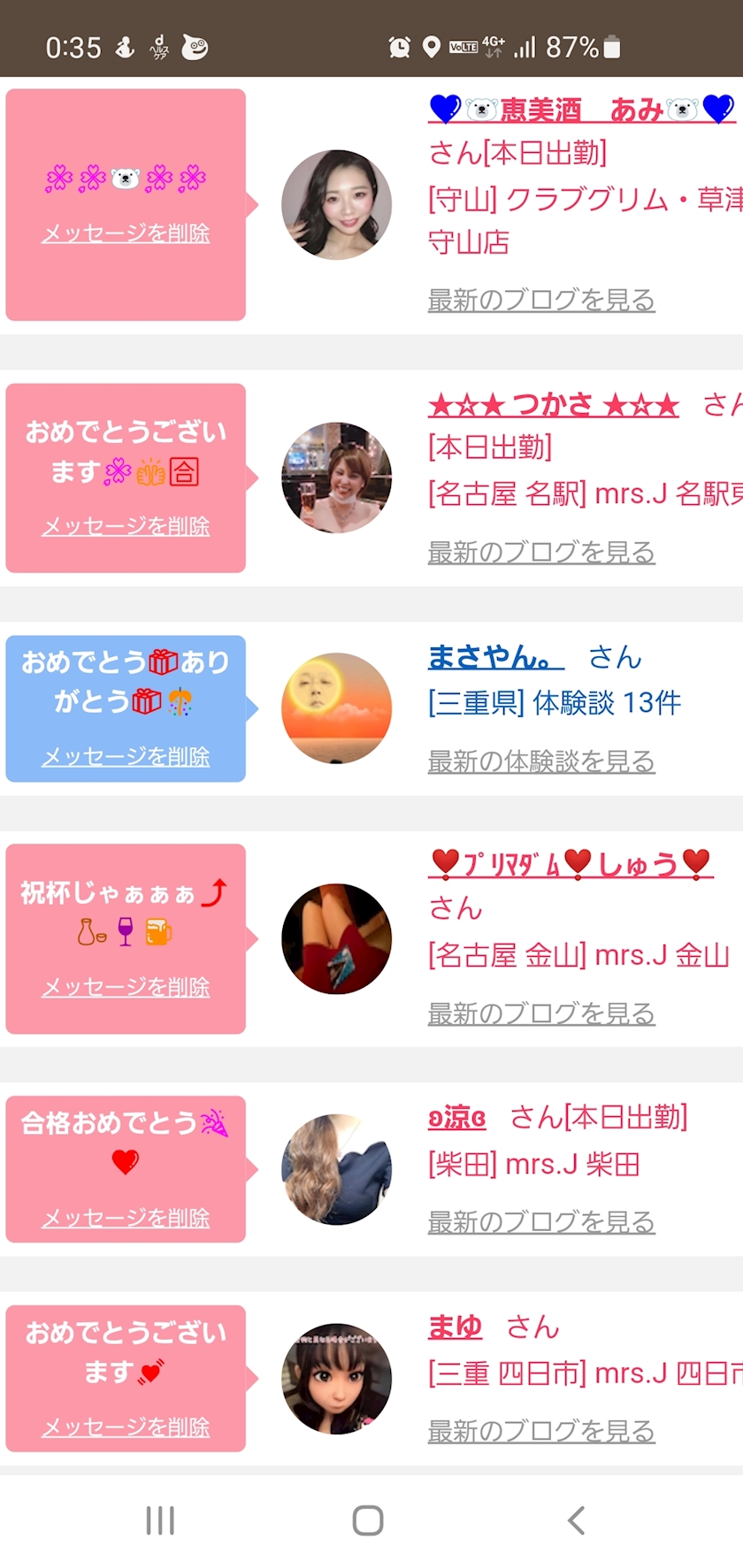View latest blog of まゆ

click(541, 1431)
